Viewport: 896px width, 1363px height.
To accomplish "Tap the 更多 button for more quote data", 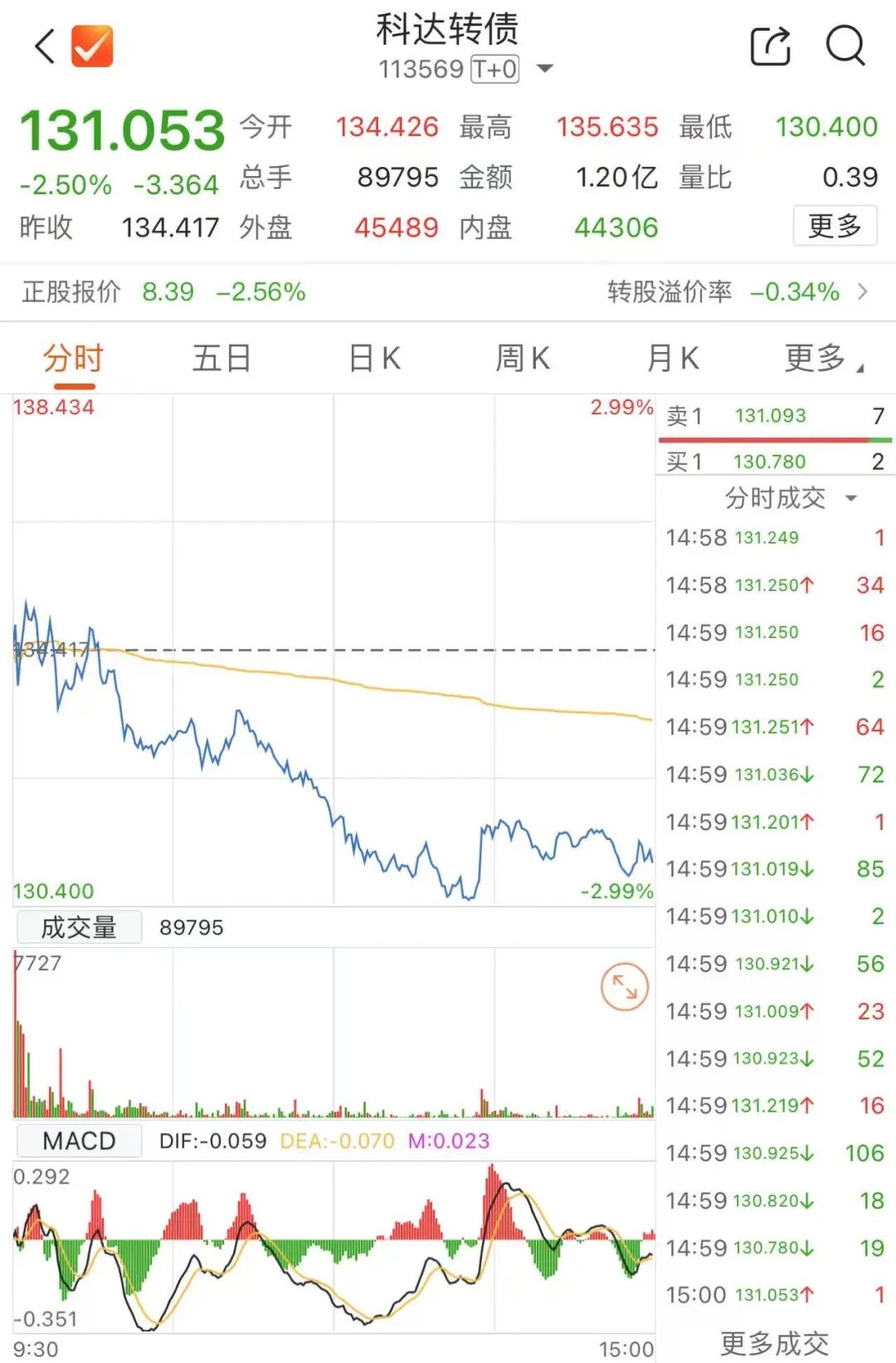I will coord(835,225).
